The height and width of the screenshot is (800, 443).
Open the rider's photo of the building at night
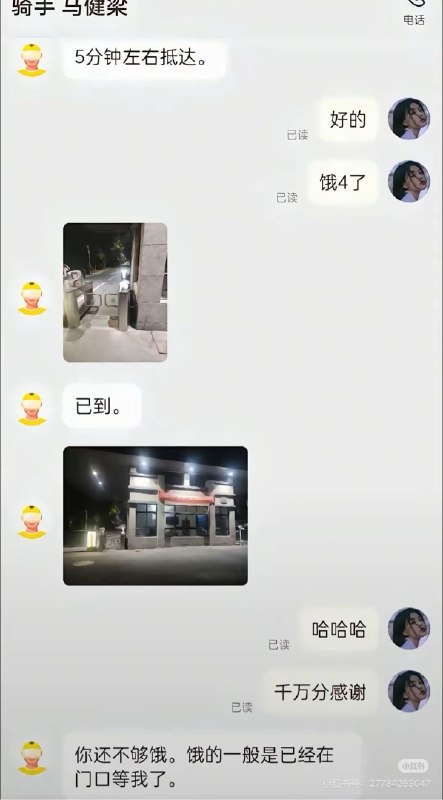click(x=155, y=515)
